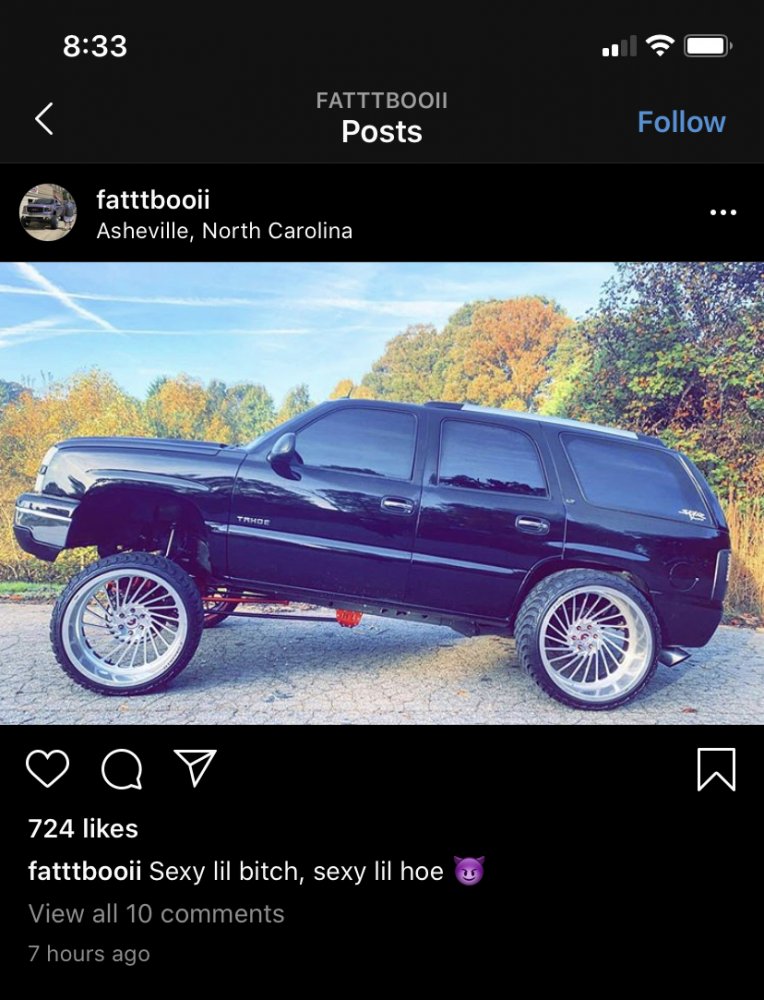Like the post with the heart icon
Image resolution: width=764 pixels, height=1000 pixels.
[47, 769]
